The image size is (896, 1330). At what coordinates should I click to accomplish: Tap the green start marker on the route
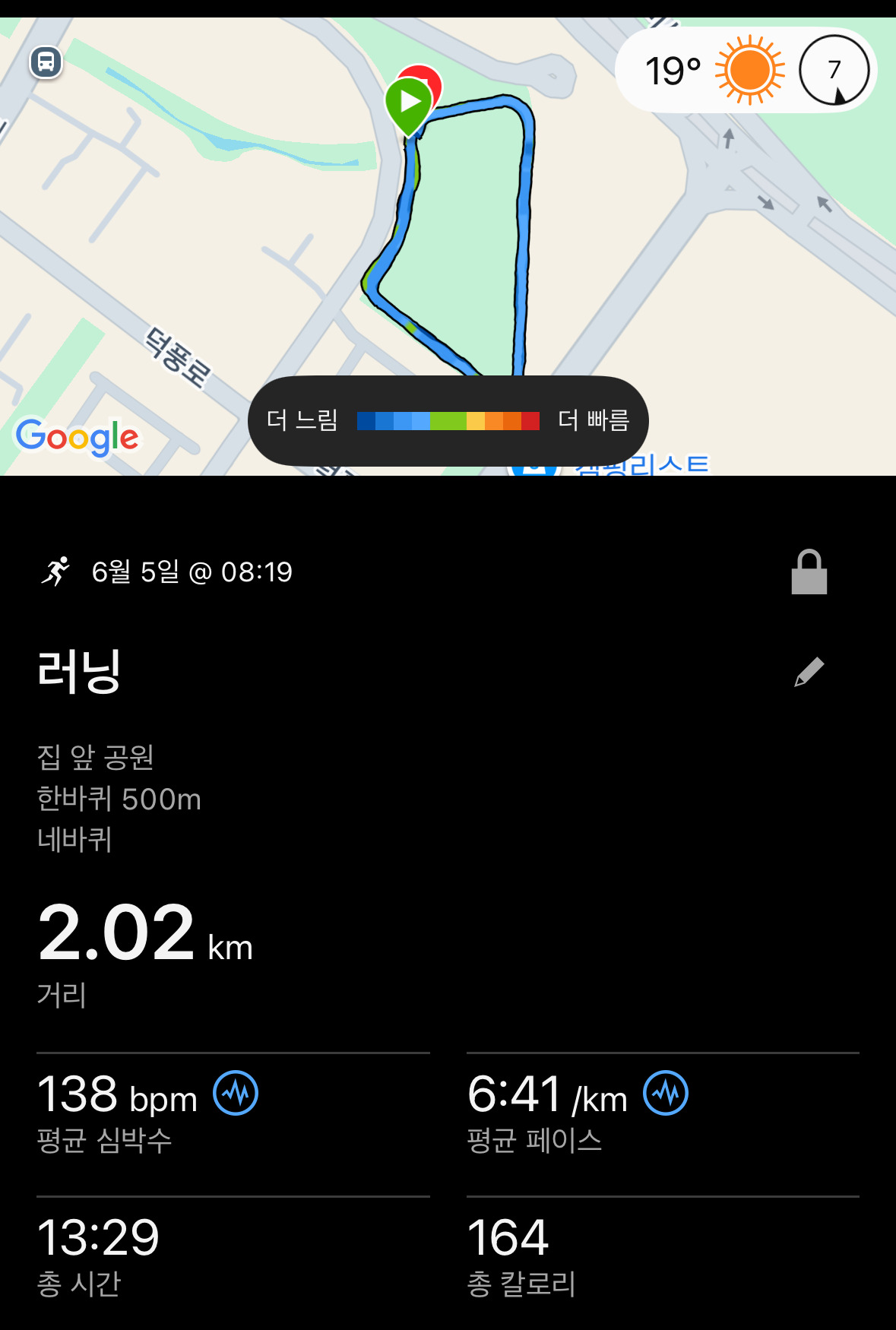click(409, 103)
